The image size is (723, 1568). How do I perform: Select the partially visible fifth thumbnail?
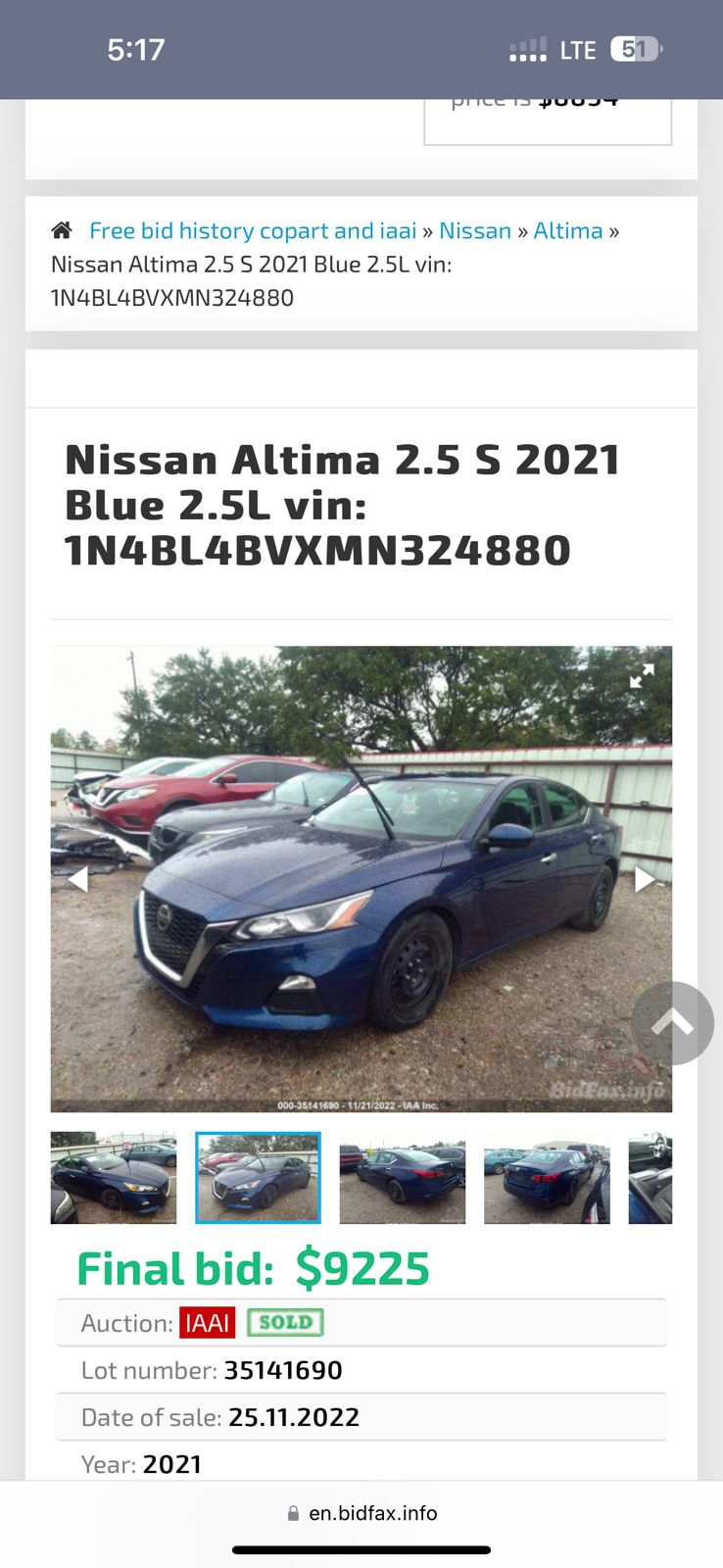(x=651, y=1178)
